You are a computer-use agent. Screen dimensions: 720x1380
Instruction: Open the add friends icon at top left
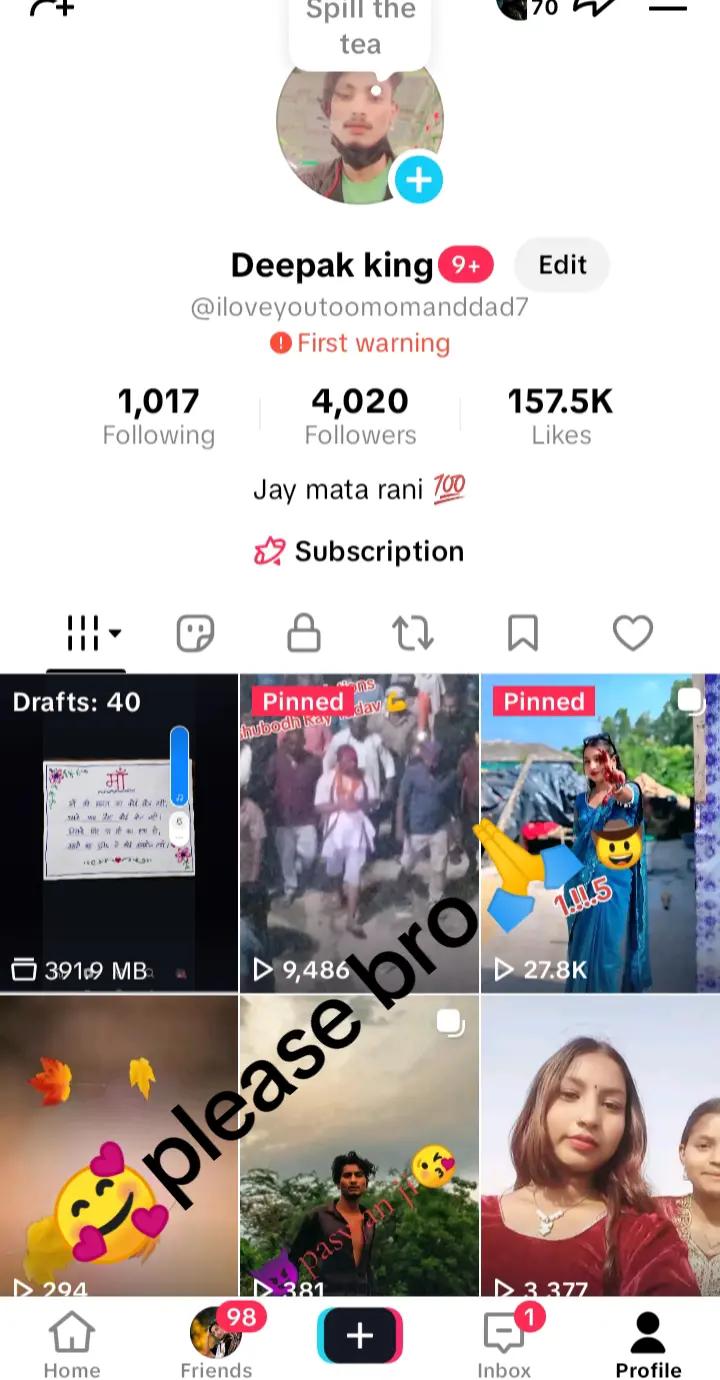(52, 8)
